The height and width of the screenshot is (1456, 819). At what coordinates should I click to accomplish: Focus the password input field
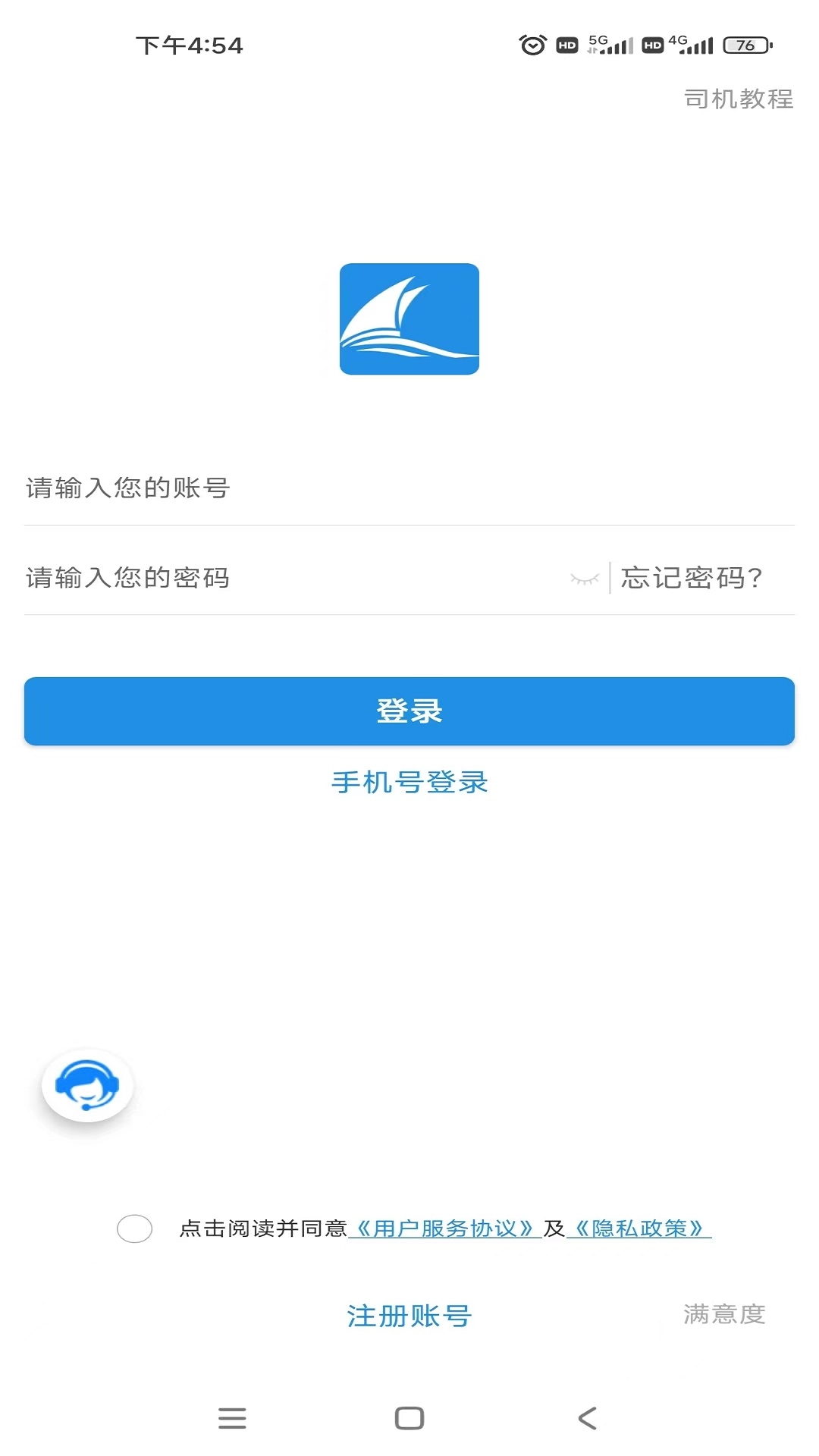pyautogui.click(x=288, y=578)
